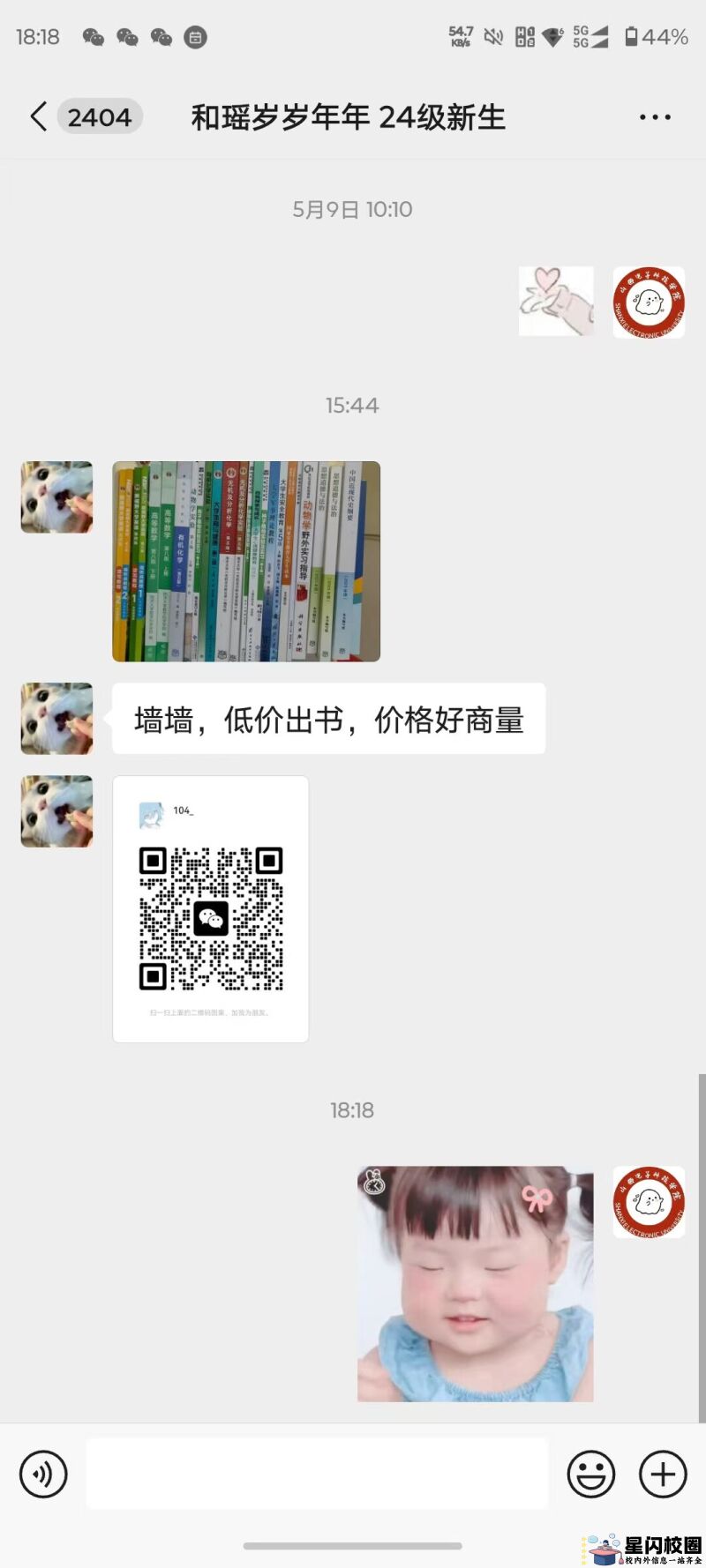The height and width of the screenshot is (1568, 706).
Task: Tap red logo avatar beside baby sticker
Action: pyautogui.click(x=649, y=1202)
